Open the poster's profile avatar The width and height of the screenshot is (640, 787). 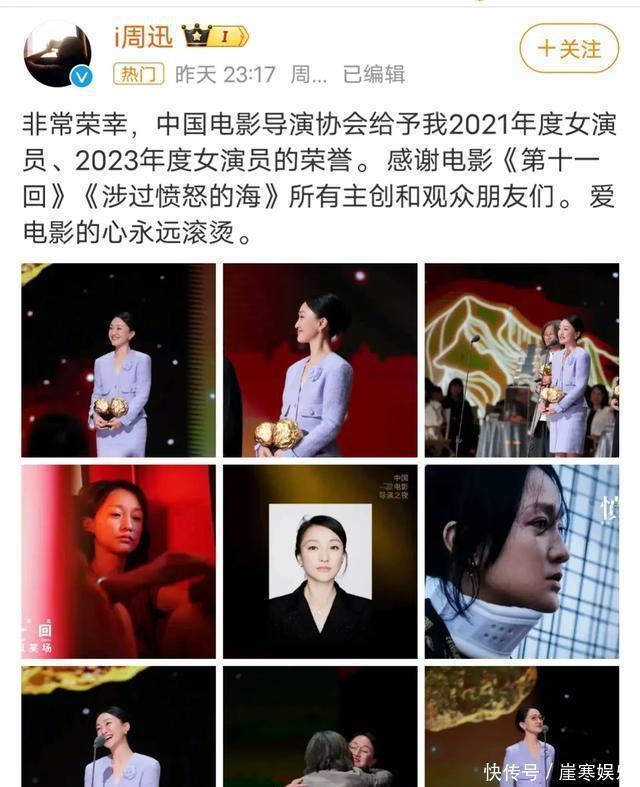coord(58,51)
